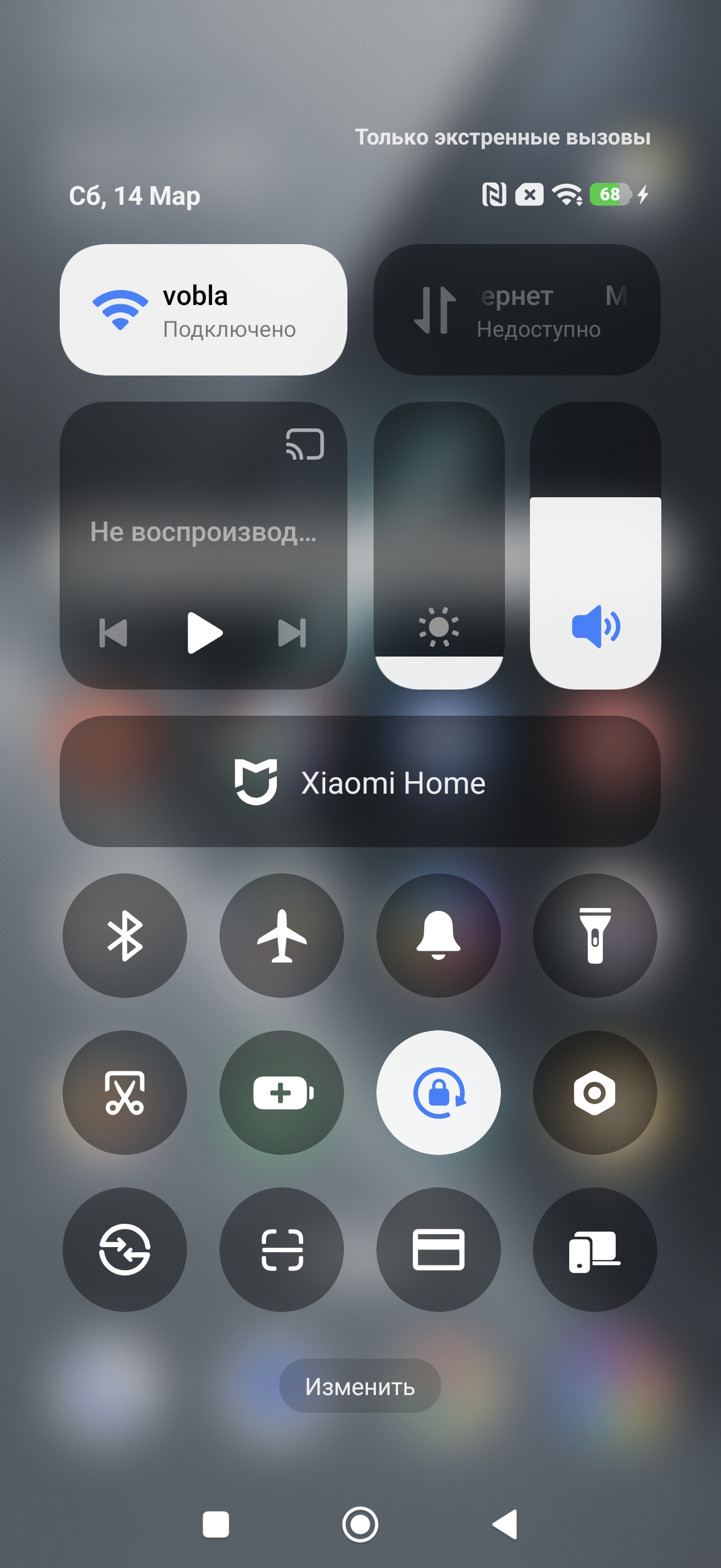The image size is (721, 1568).
Task: Scan with the scanner tile
Action: point(281,1249)
